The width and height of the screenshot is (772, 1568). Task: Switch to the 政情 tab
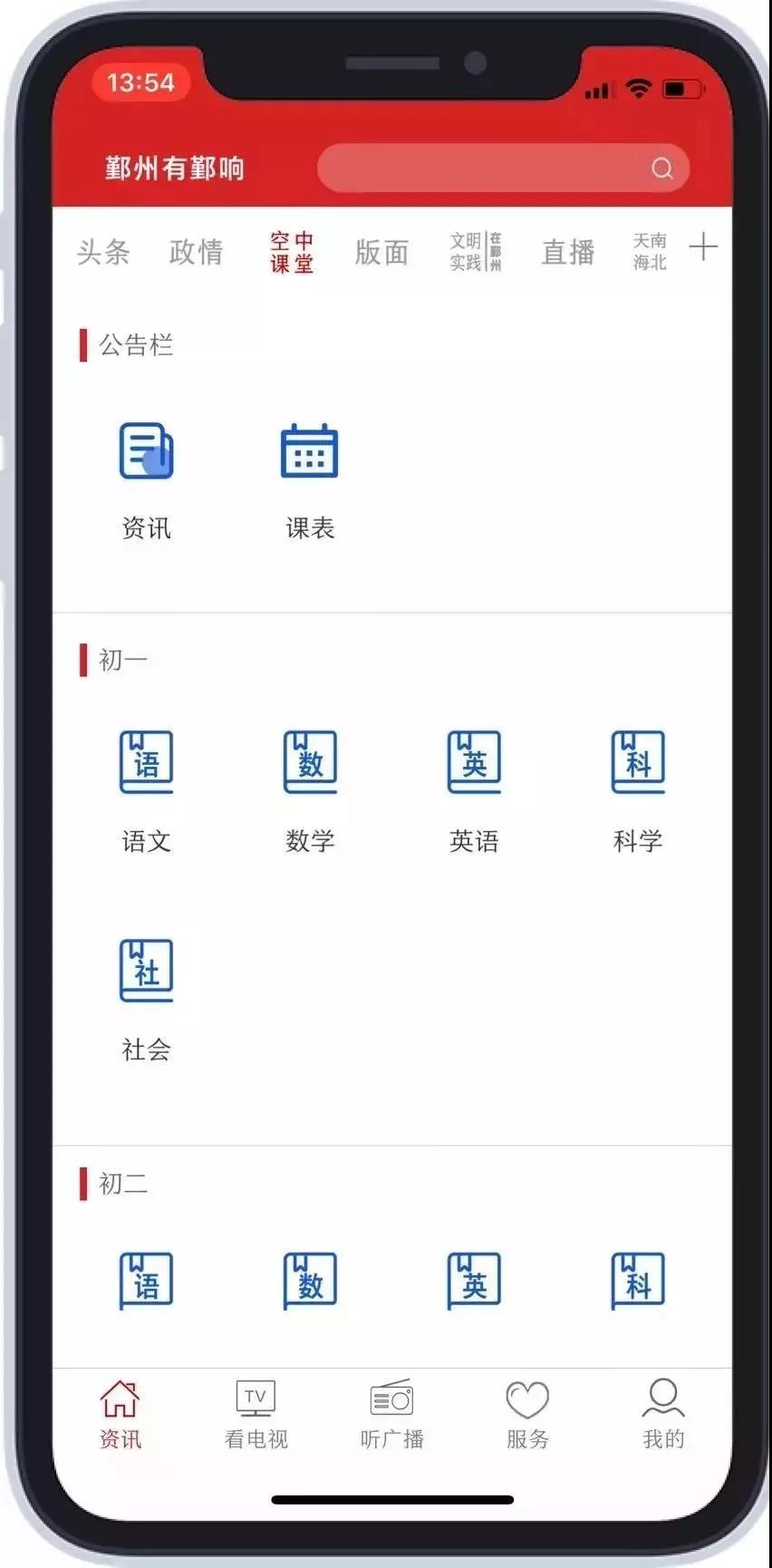point(196,252)
